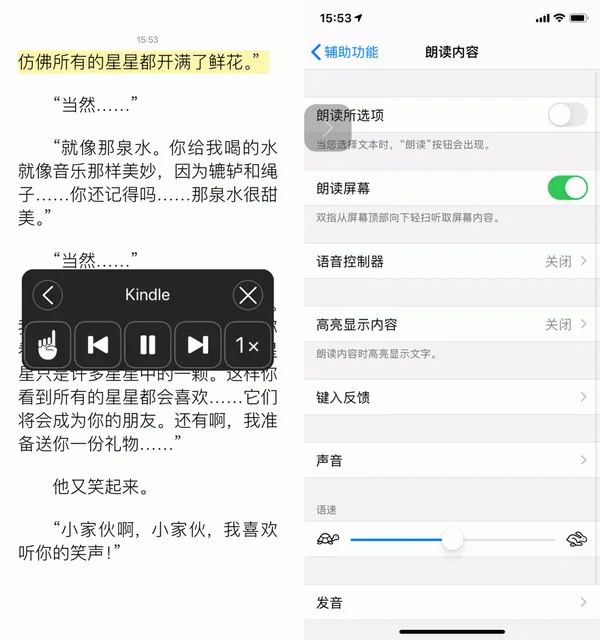Open the 语音控制器 setting
The width and height of the screenshot is (600, 640).
pyautogui.click(x=450, y=261)
